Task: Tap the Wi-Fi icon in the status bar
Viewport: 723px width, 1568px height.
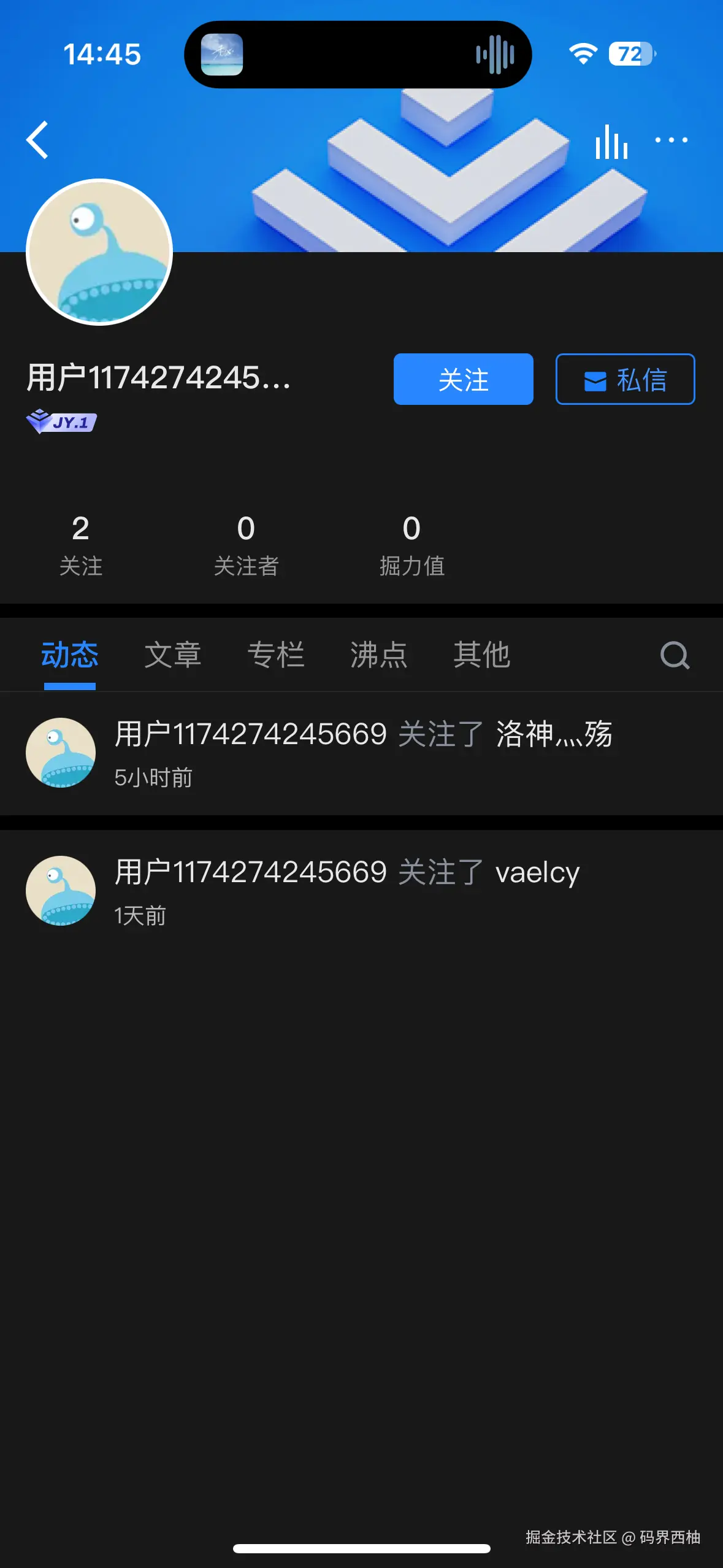Action: [583, 54]
